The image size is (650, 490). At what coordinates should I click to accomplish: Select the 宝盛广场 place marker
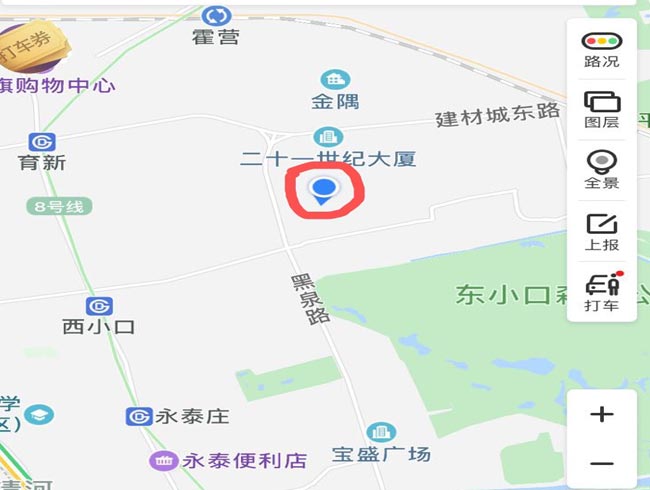pyautogui.click(x=380, y=432)
